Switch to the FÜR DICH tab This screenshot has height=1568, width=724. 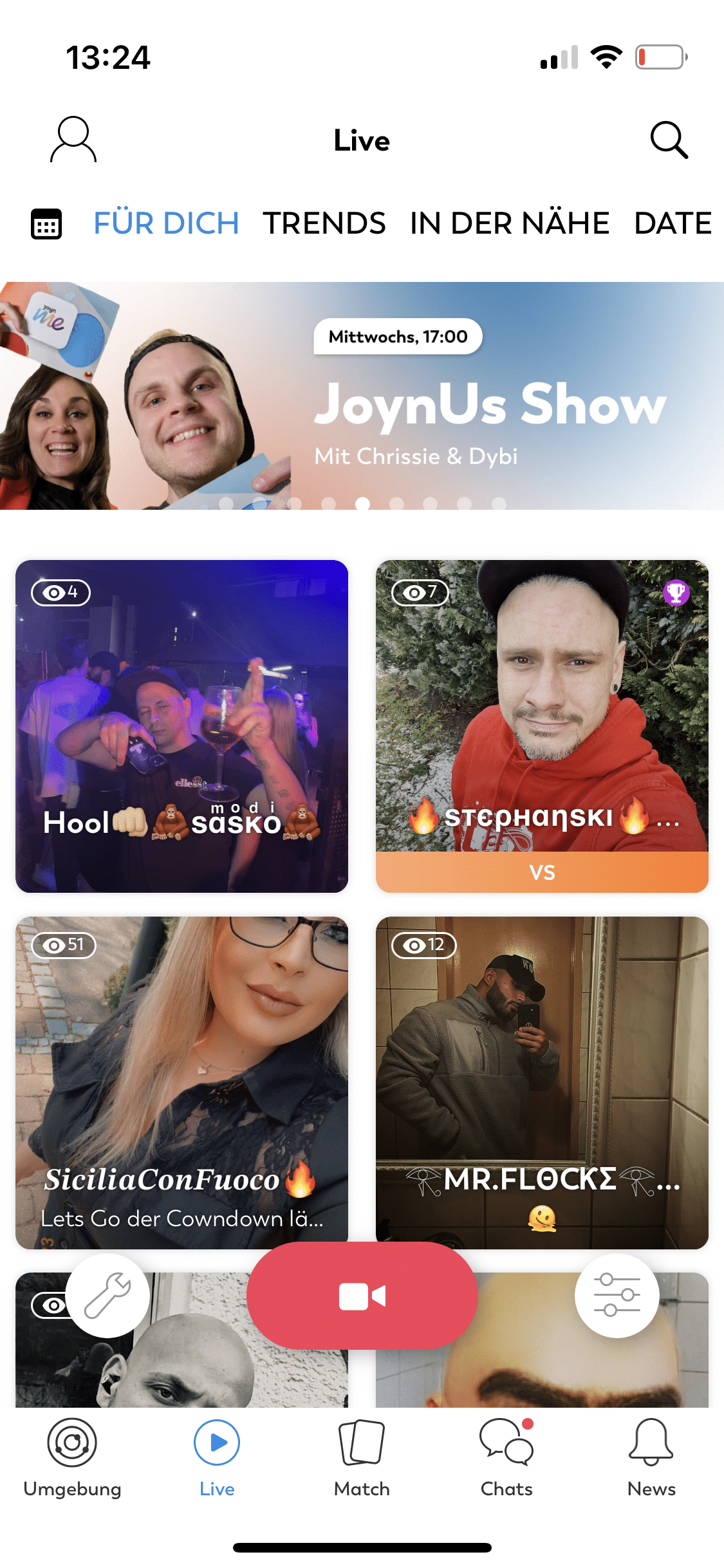(166, 223)
